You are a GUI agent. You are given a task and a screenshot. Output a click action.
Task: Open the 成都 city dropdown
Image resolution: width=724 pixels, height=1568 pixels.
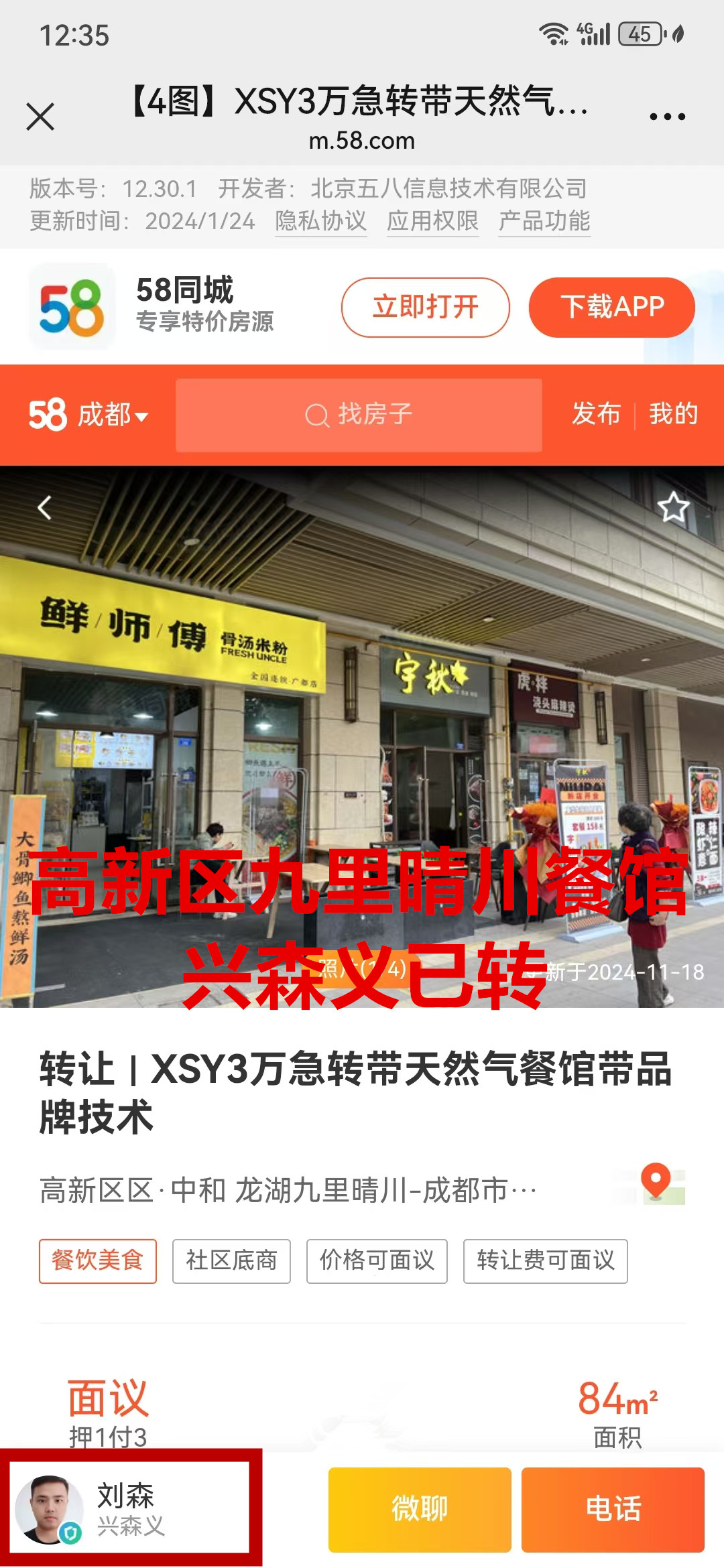point(112,415)
